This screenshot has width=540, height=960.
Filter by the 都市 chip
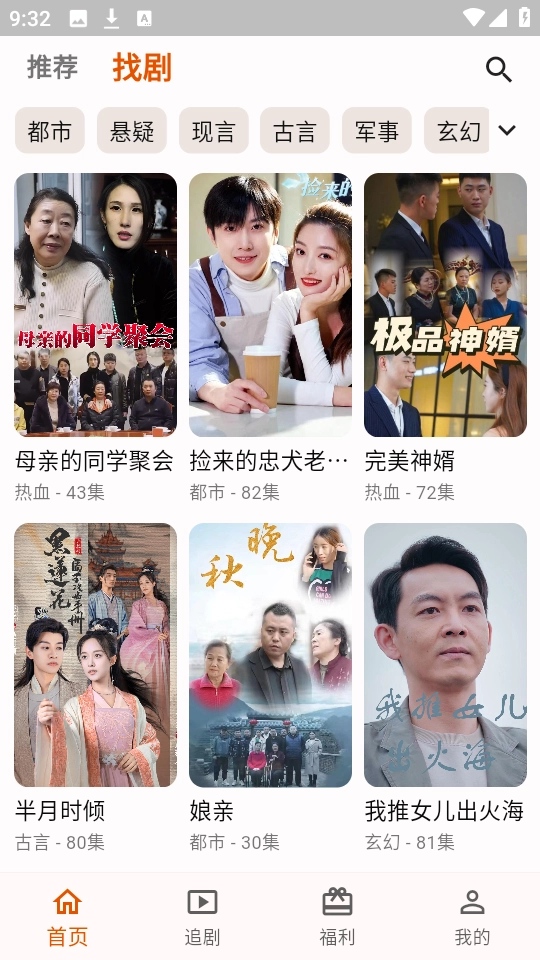(x=50, y=130)
